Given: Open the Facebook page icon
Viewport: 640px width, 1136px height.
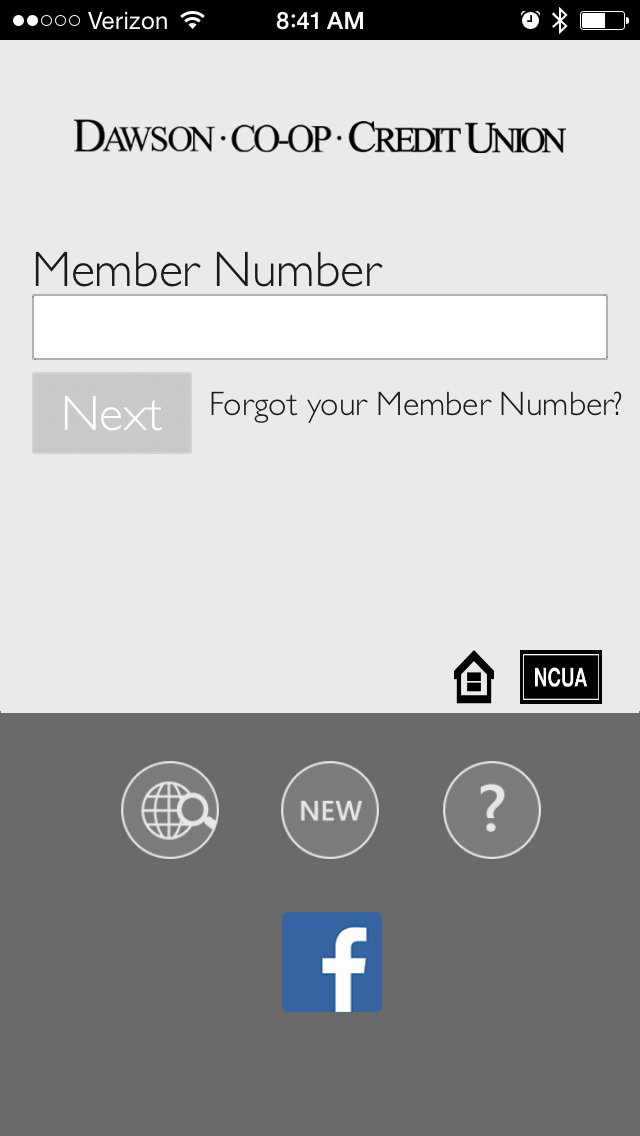Looking at the screenshot, I should pyautogui.click(x=332, y=962).
